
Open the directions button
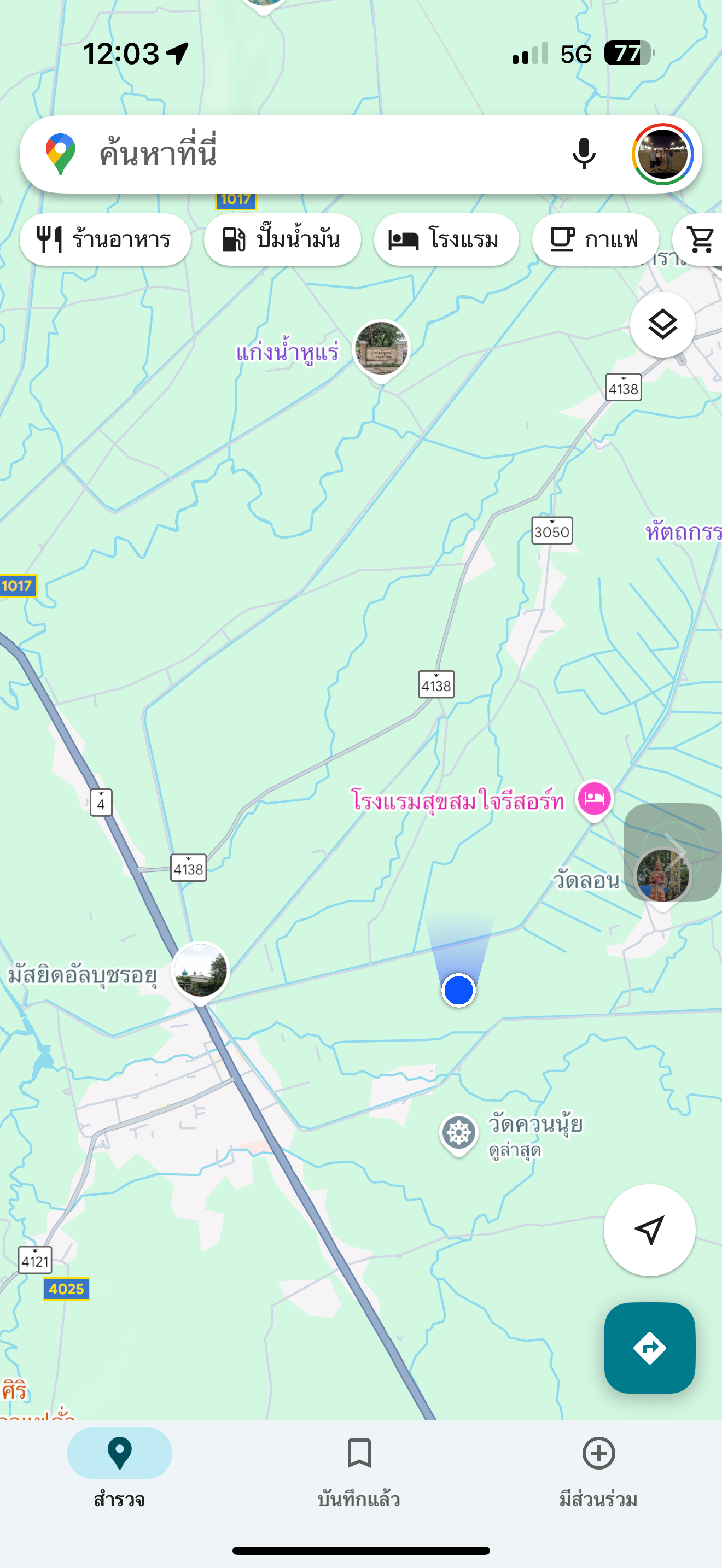coord(649,1348)
